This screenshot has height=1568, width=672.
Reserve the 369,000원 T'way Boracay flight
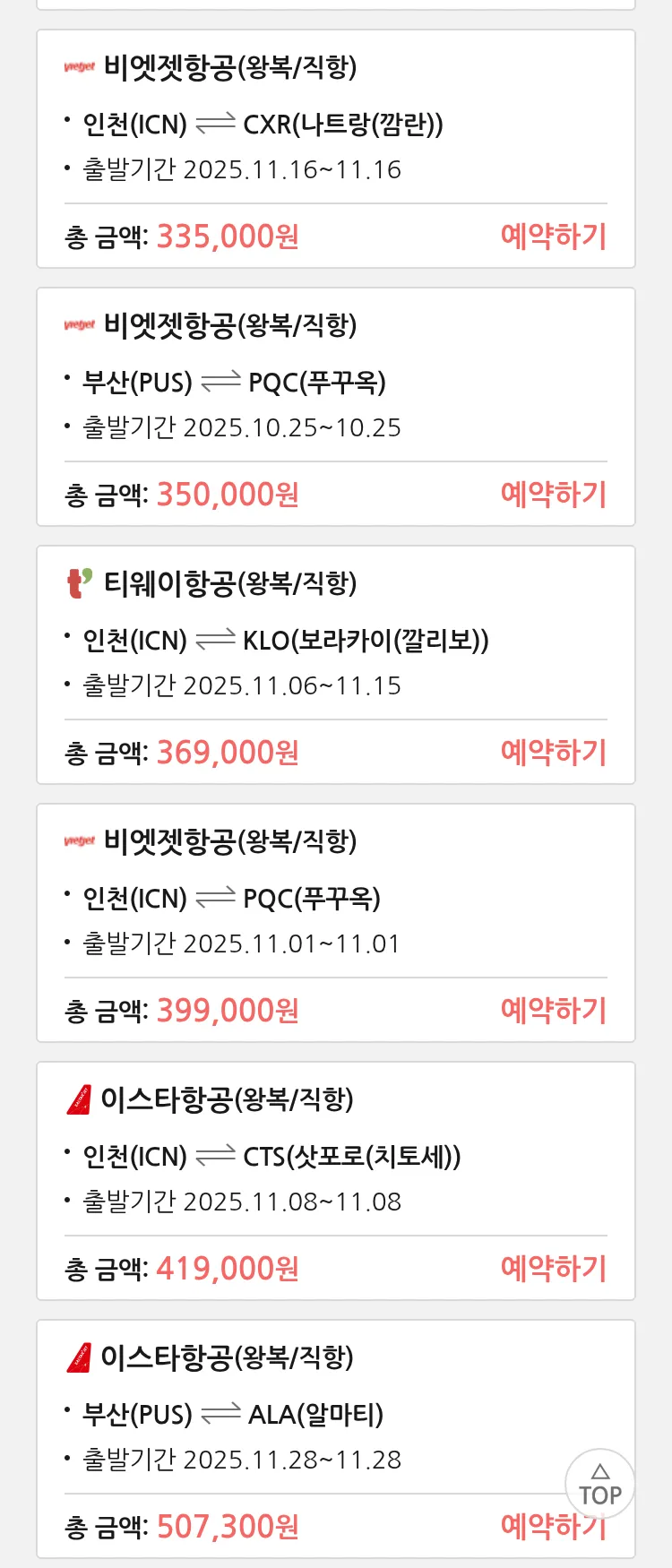553,753
